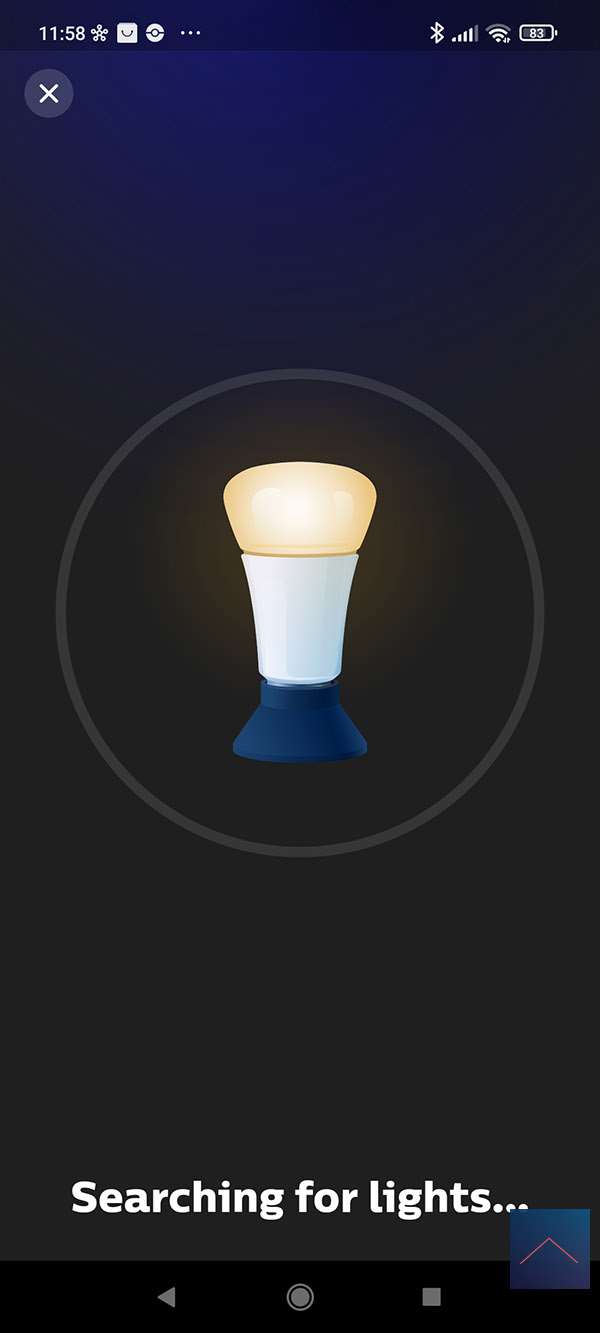Tap the upward arrow overlay button

click(x=549, y=1249)
